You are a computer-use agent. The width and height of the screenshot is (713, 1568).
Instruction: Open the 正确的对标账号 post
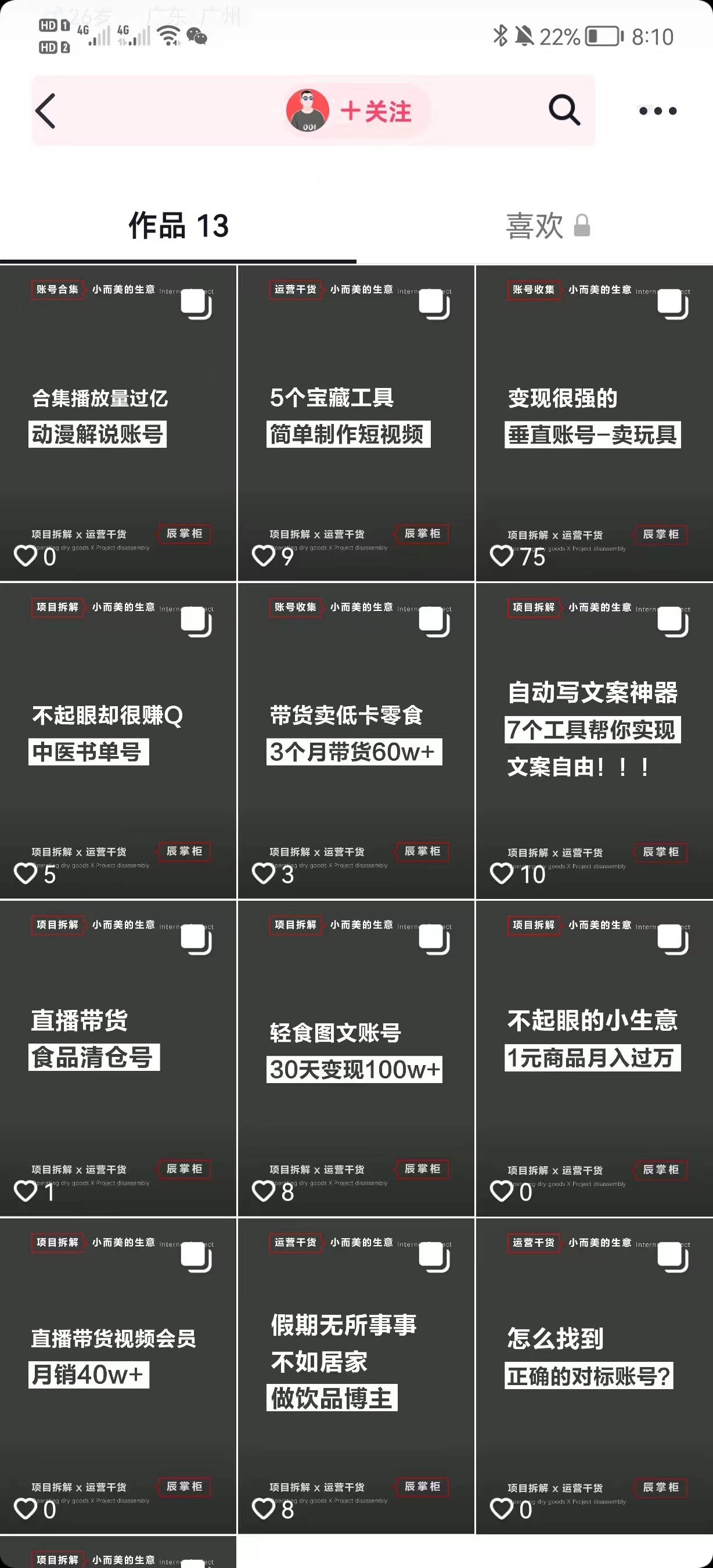pos(594,1376)
